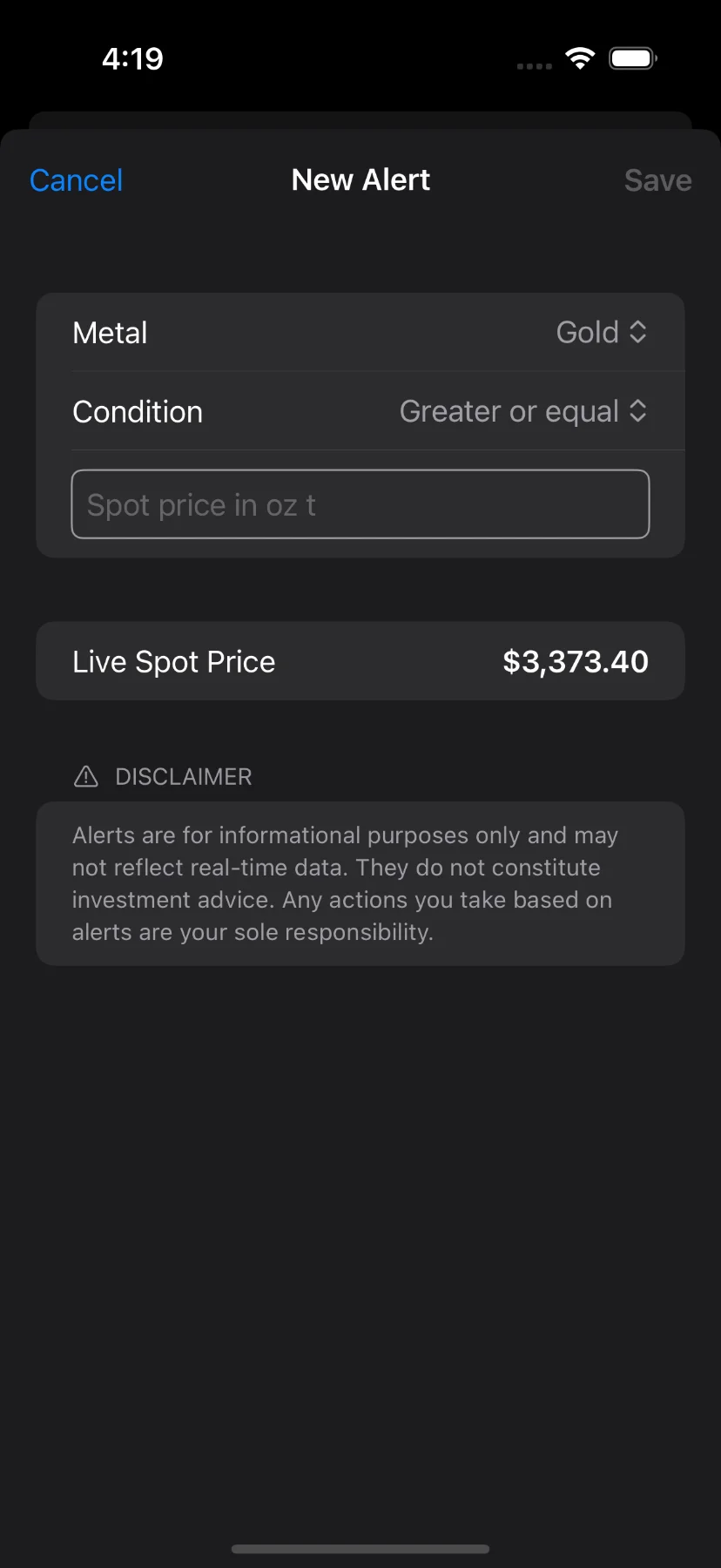Cancel the new alert creation
Screen dimensions: 721x1568
pos(76,179)
